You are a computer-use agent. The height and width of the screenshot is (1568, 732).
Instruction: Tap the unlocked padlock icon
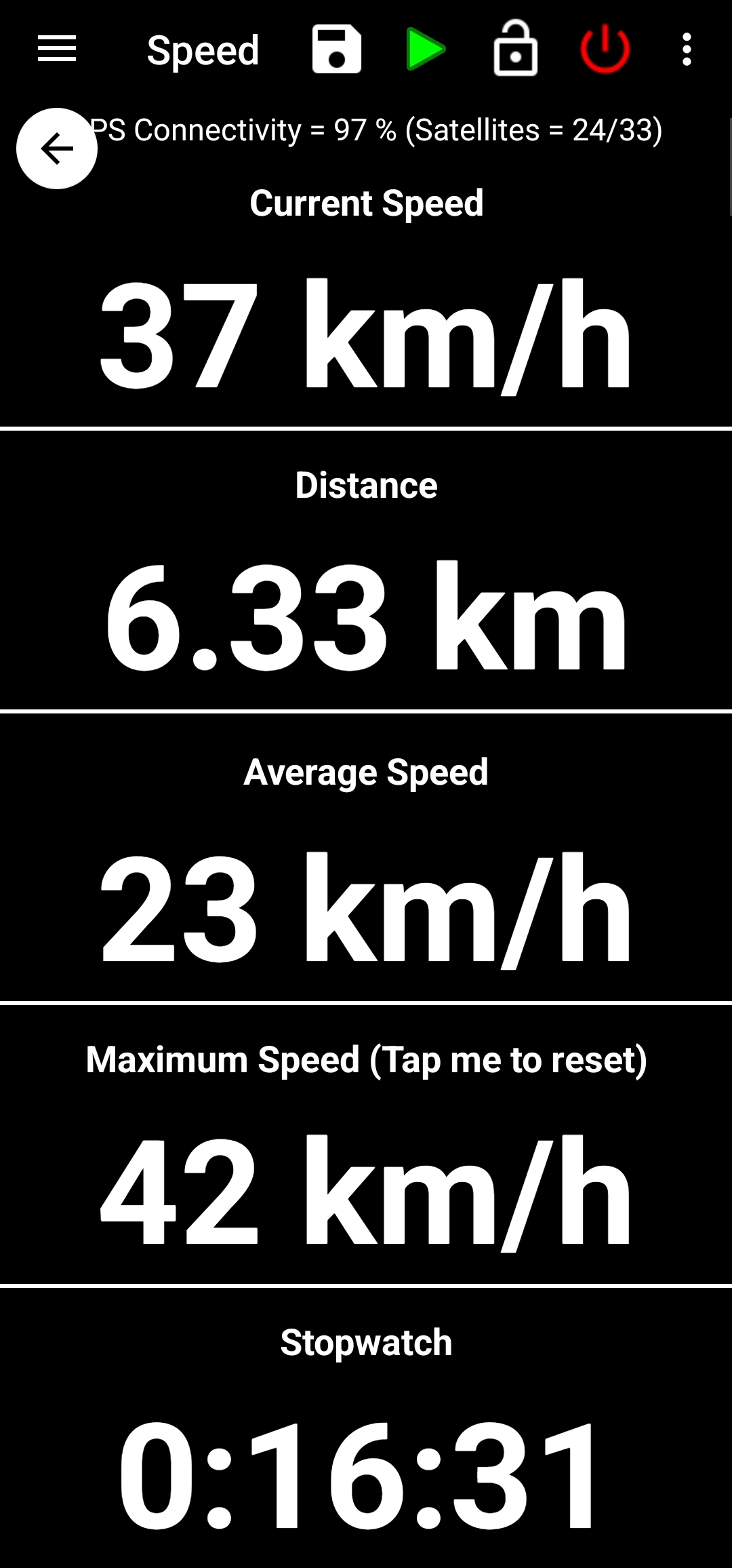point(516,48)
